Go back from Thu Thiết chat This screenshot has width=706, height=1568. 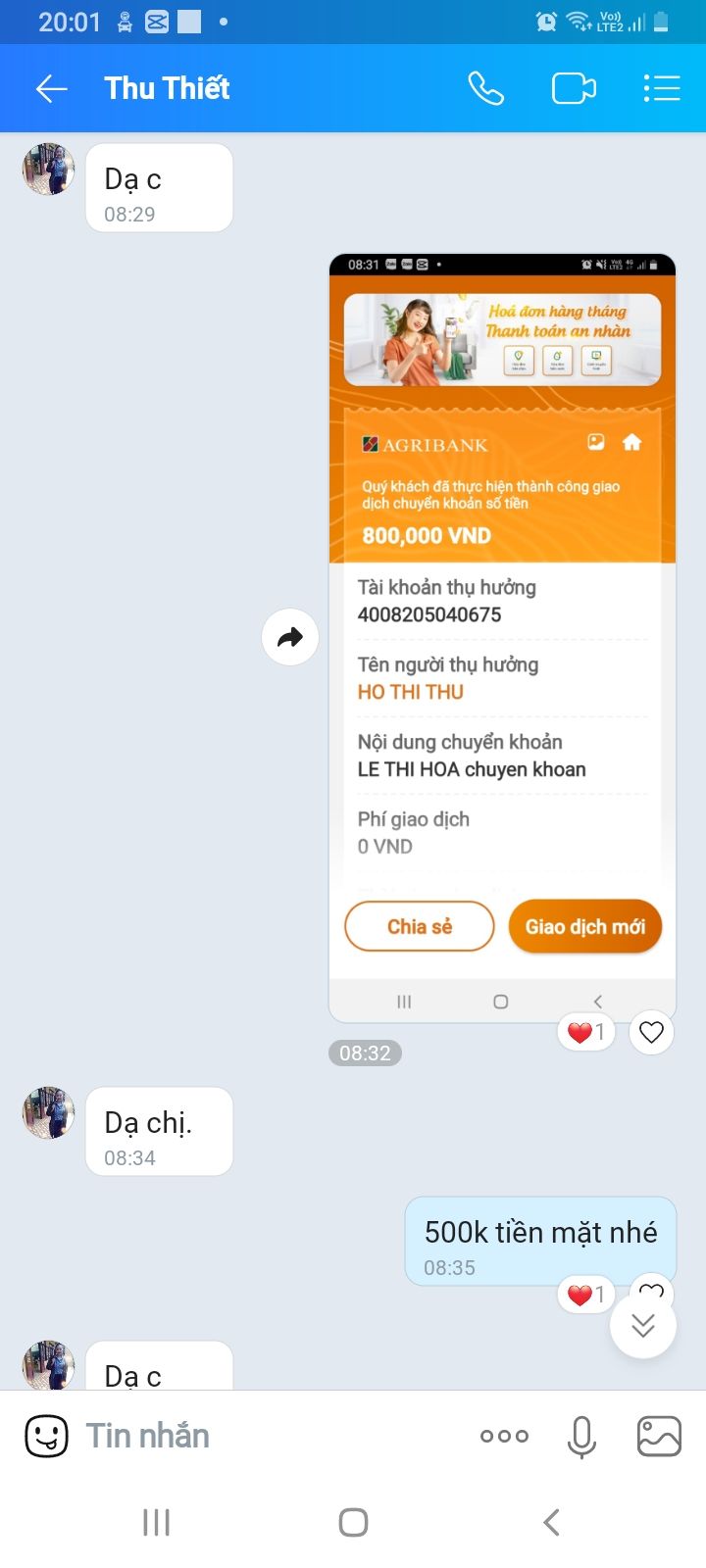tap(51, 89)
